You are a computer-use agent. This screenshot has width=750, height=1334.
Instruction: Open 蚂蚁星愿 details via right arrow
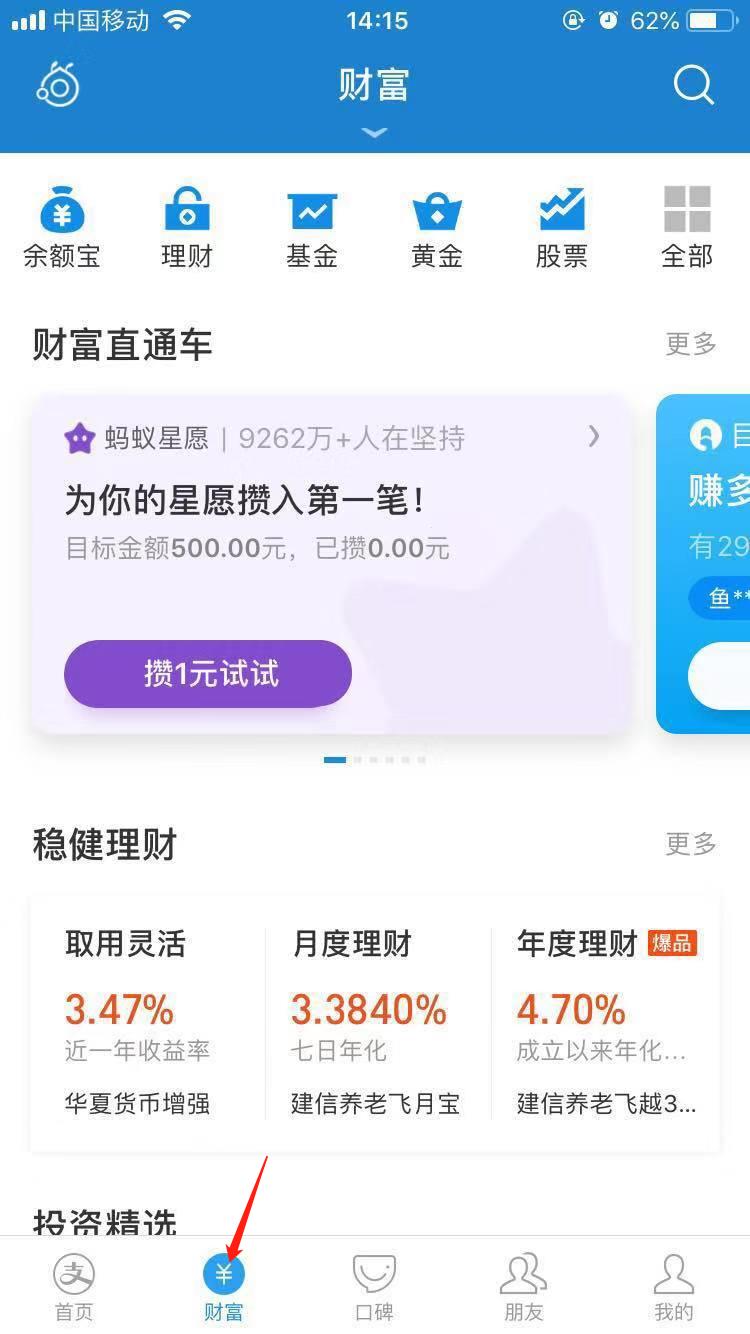click(594, 437)
